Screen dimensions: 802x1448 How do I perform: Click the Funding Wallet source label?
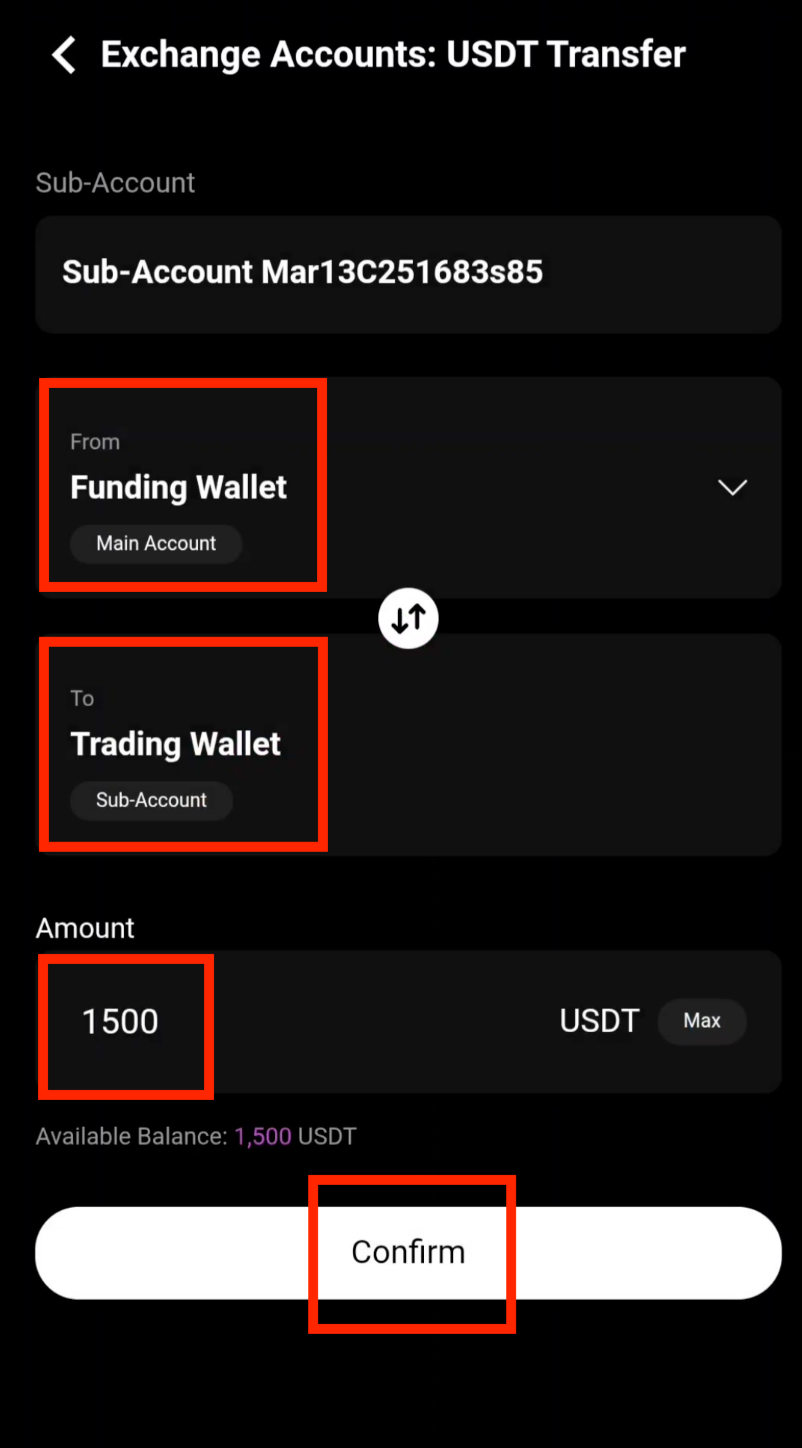pos(178,488)
